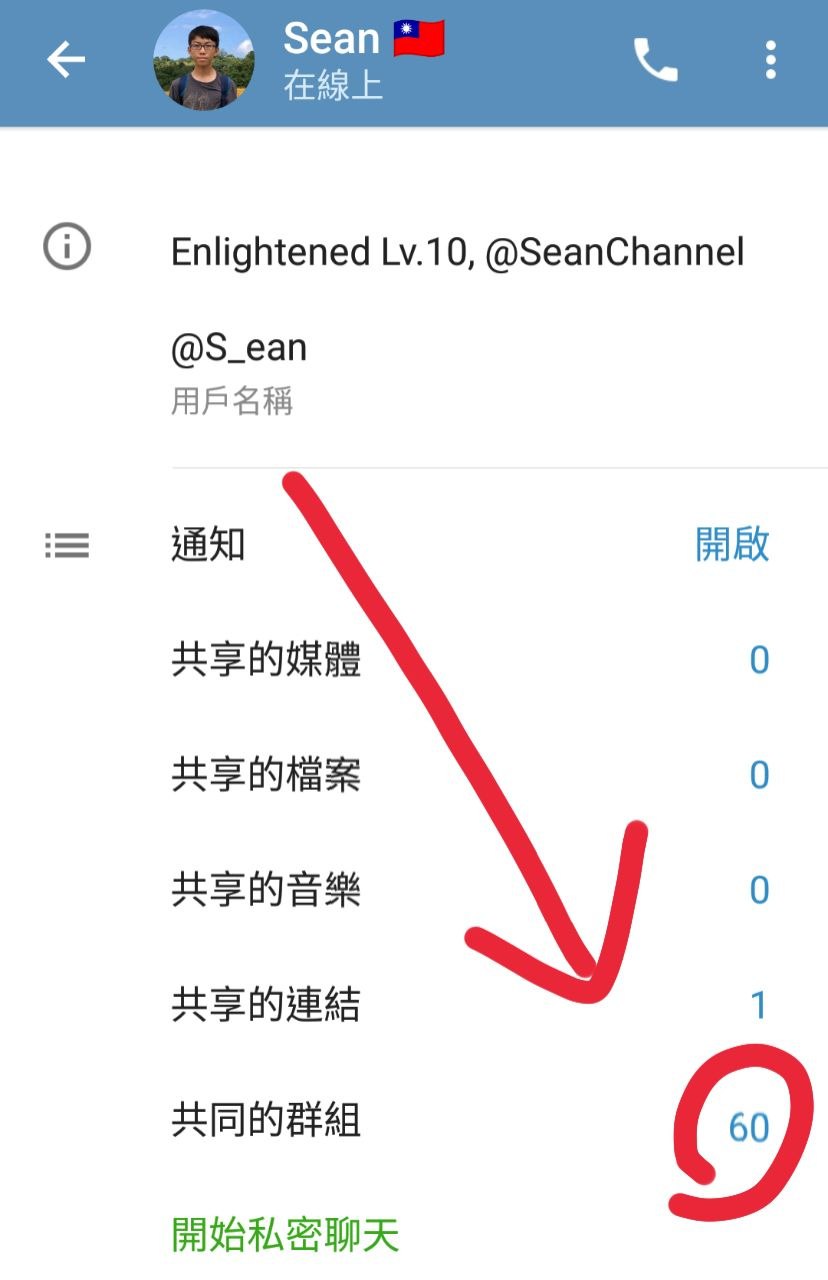The image size is (828, 1280).
Task: Open Sean's profile photo
Action: click(203, 61)
